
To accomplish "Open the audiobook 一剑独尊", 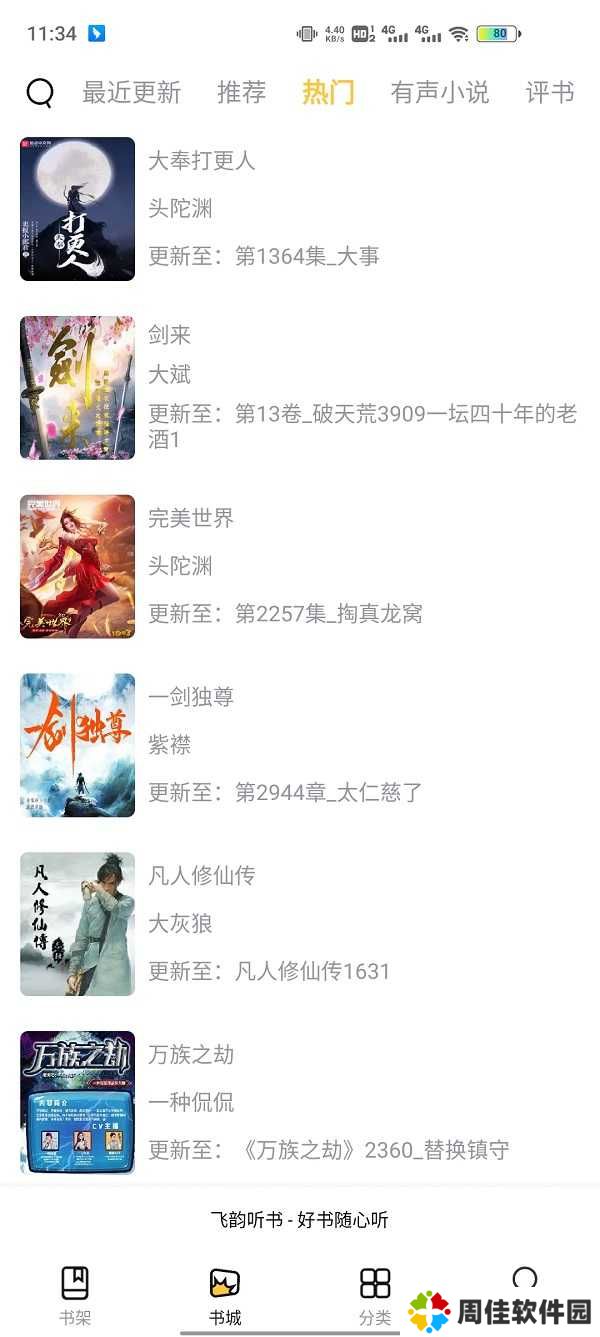I will point(191,697).
